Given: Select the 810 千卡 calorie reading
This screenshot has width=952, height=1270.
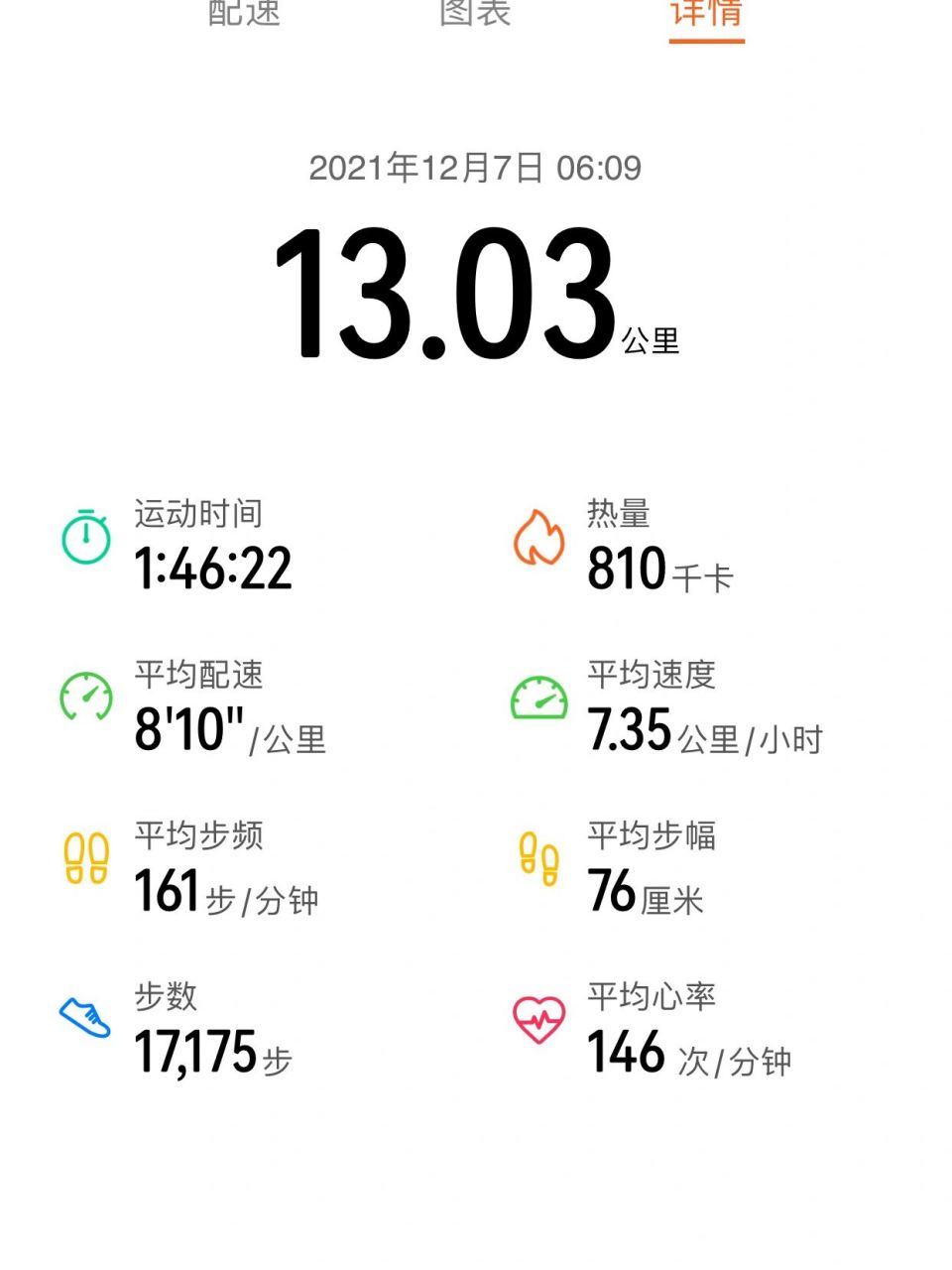Looking at the screenshot, I should [658, 569].
